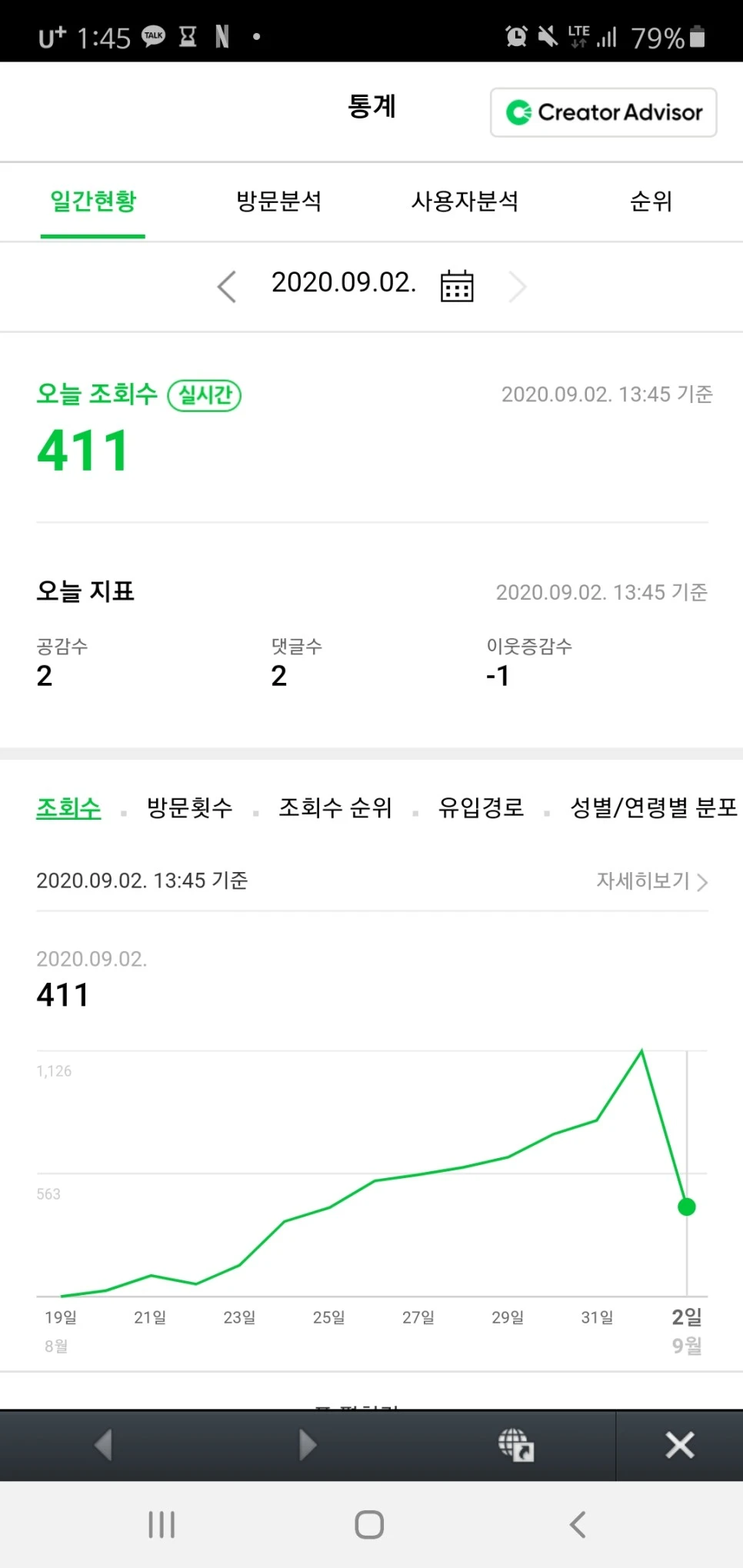Tap the Android back button
Screen dimensions: 743x1568
[578, 1525]
